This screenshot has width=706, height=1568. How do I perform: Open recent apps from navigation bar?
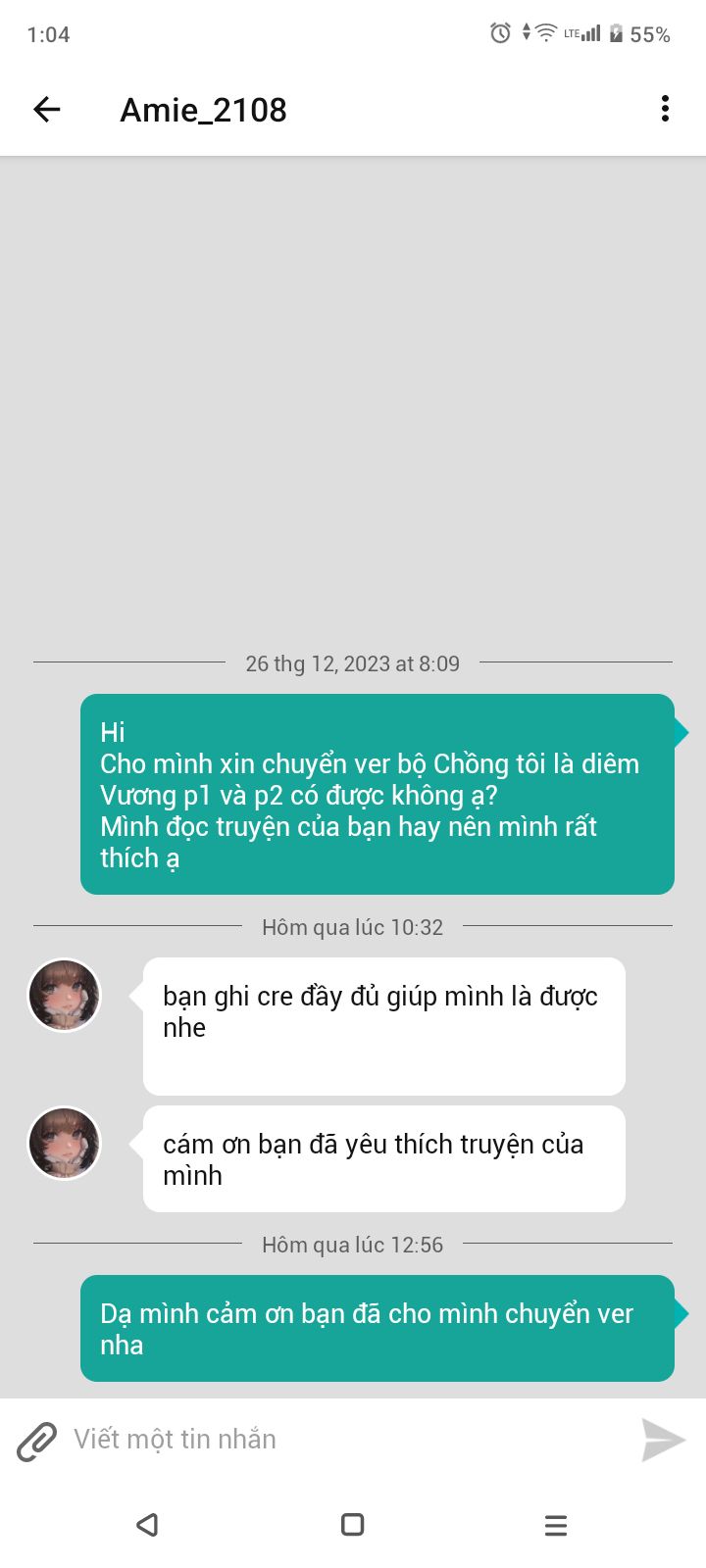tap(556, 1525)
